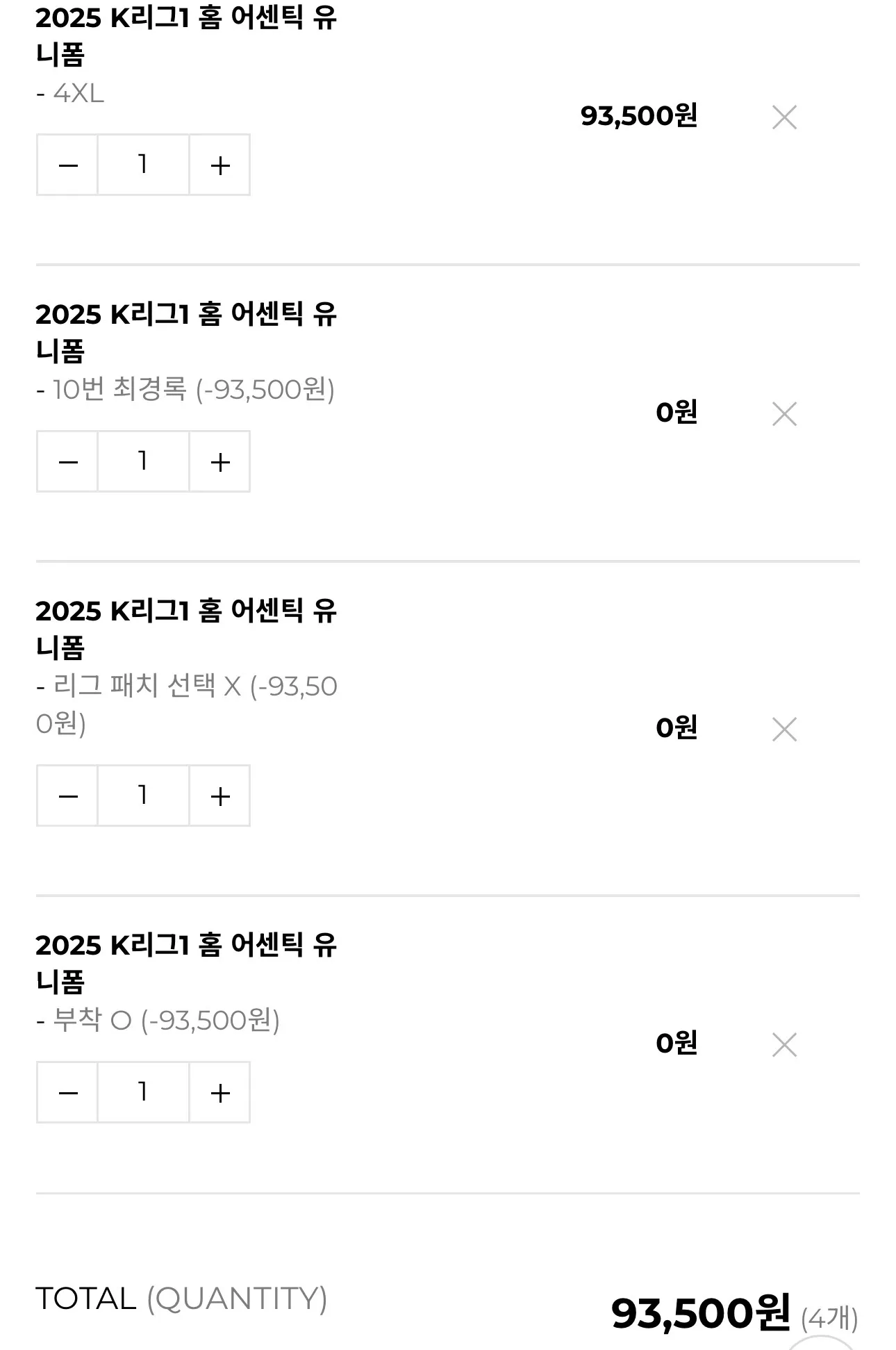896x1350 pixels.
Task: Remove the 10번 최경록 option
Action: pos(784,414)
